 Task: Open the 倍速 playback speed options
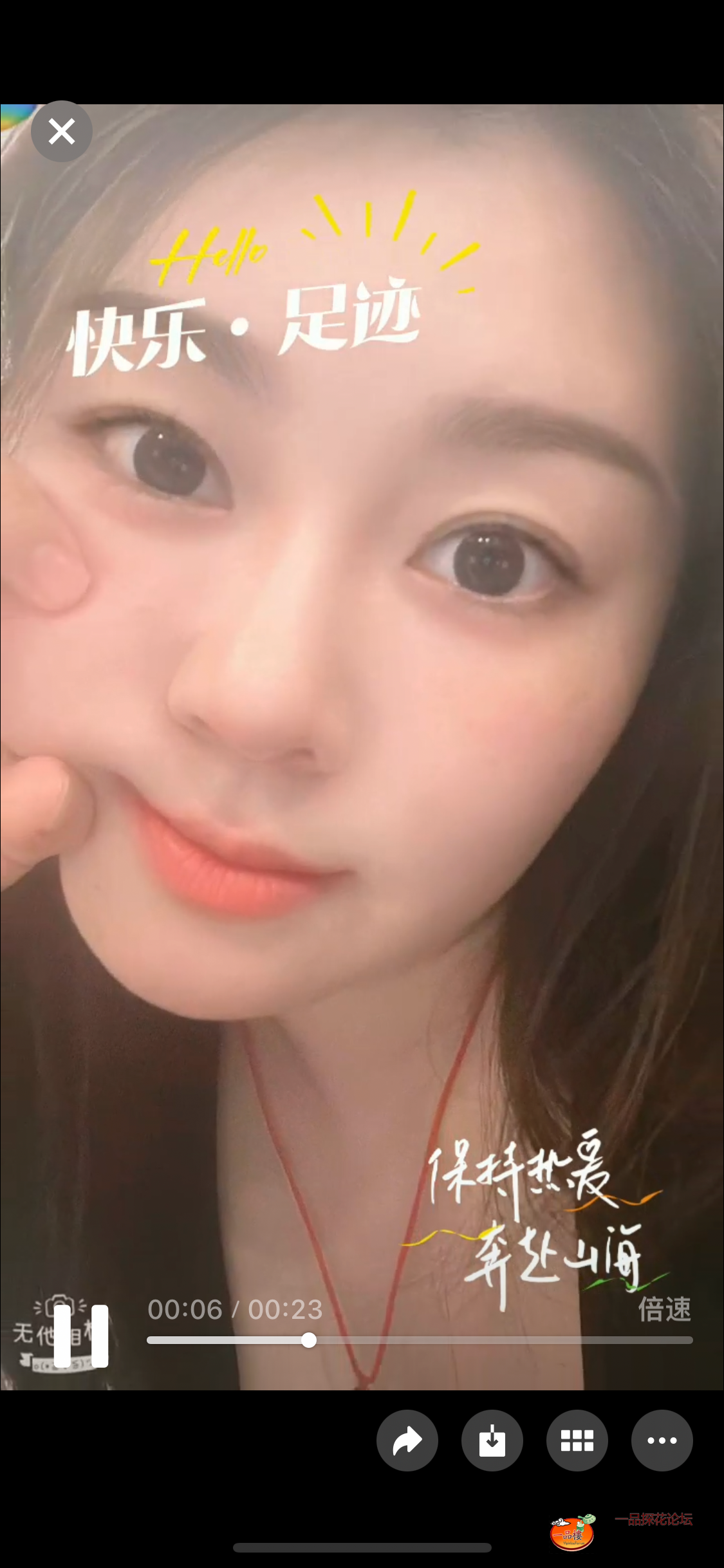click(664, 1310)
